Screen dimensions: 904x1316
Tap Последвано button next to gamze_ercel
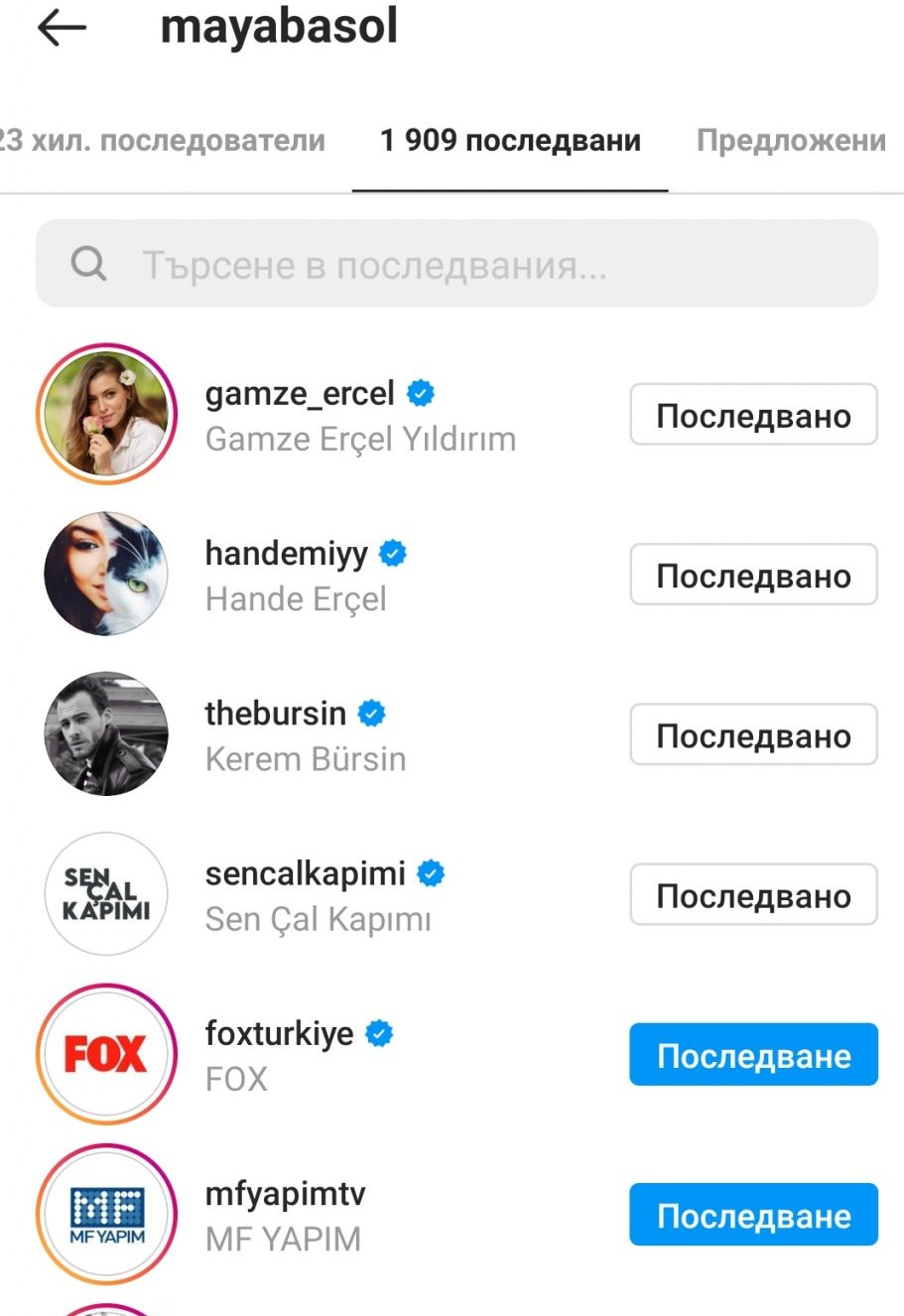click(753, 415)
